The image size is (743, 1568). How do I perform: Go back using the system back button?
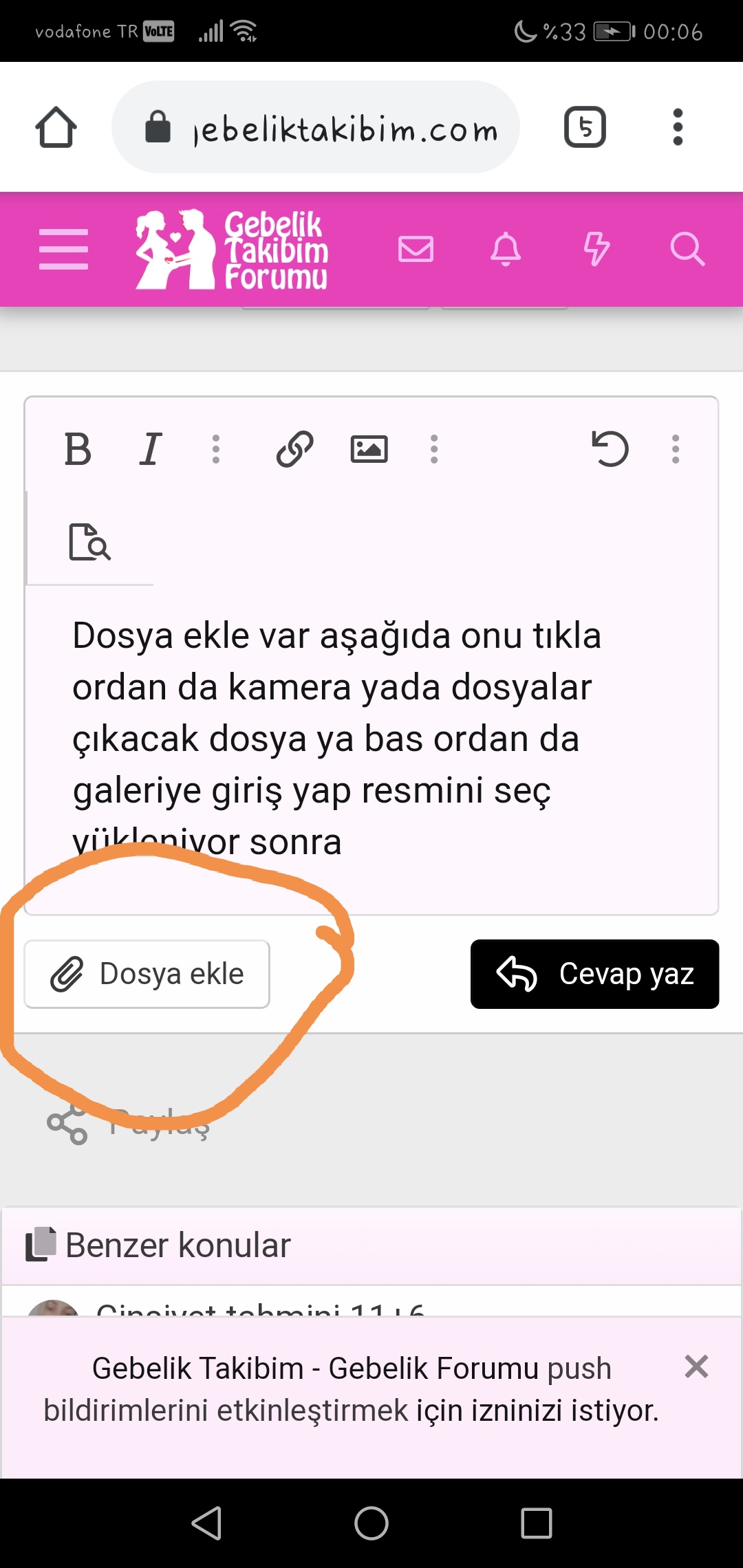click(206, 1523)
